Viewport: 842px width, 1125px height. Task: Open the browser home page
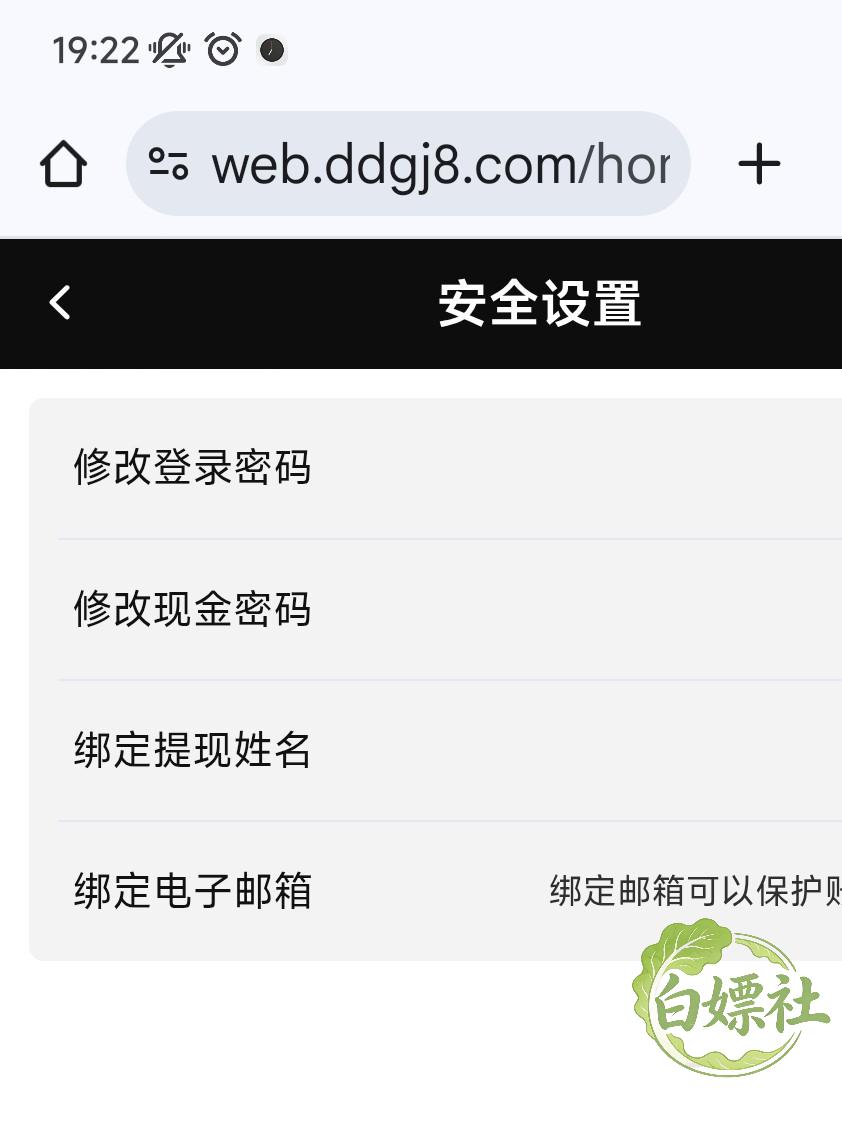pyautogui.click(x=63, y=164)
